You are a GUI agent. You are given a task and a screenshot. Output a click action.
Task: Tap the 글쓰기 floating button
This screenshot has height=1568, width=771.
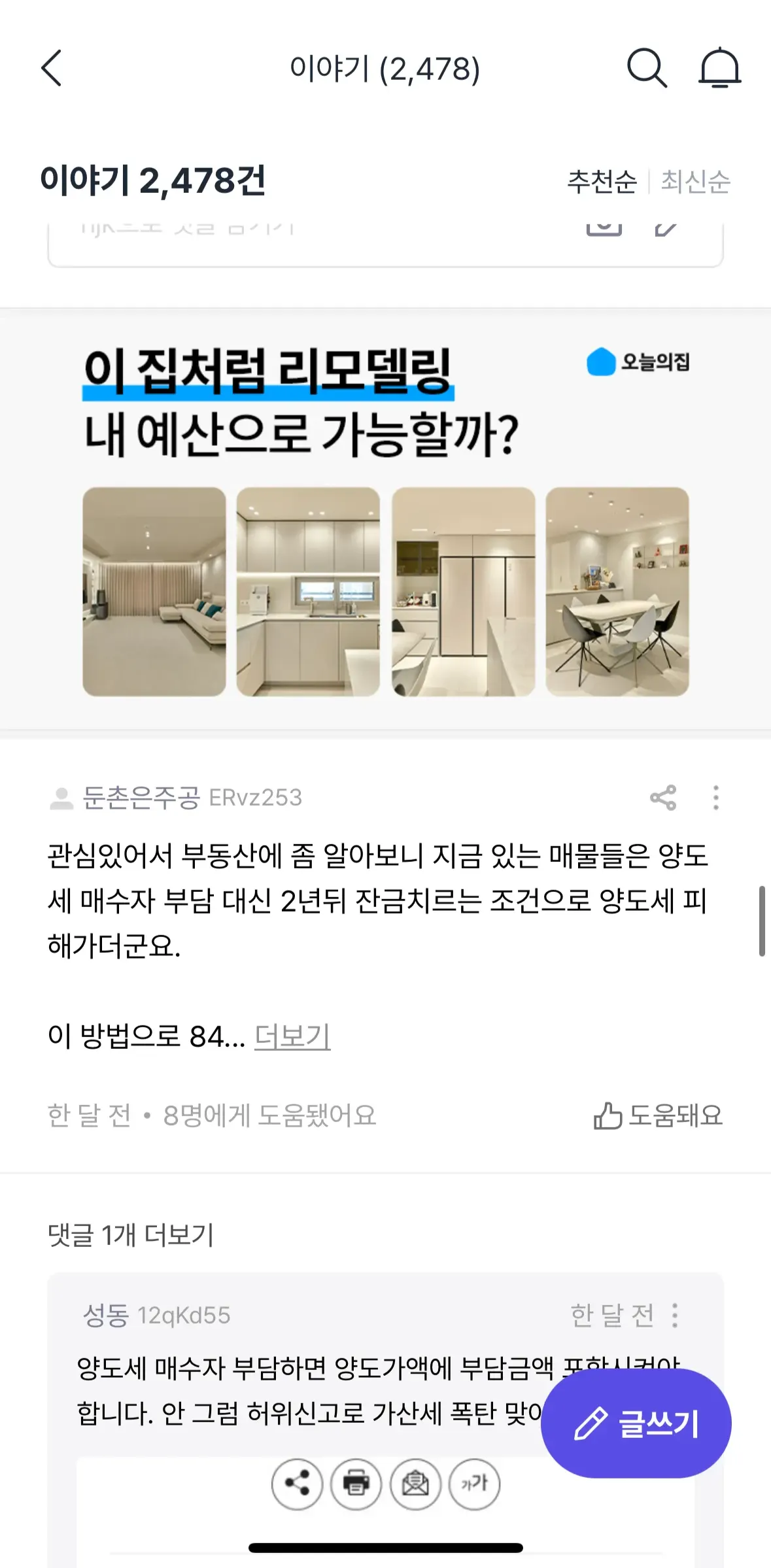pos(636,1423)
